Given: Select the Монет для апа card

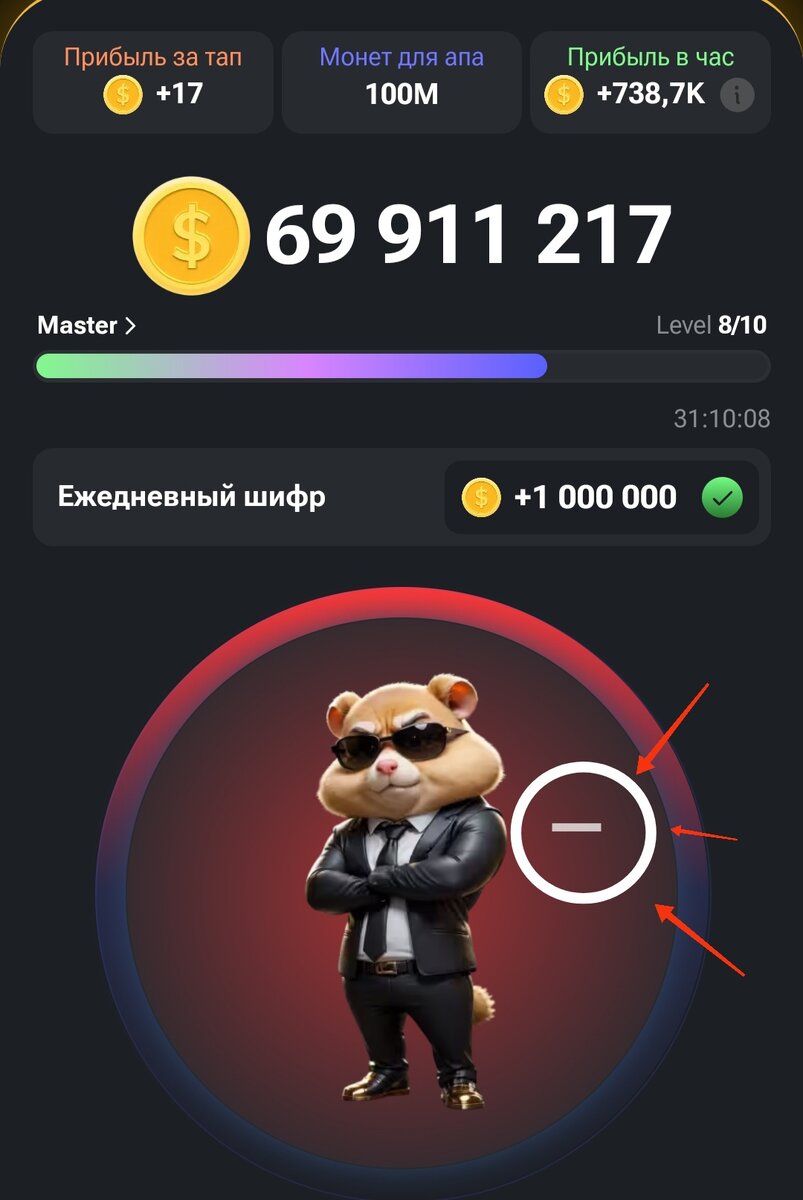Looking at the screenshot, I should click(401, 82).
